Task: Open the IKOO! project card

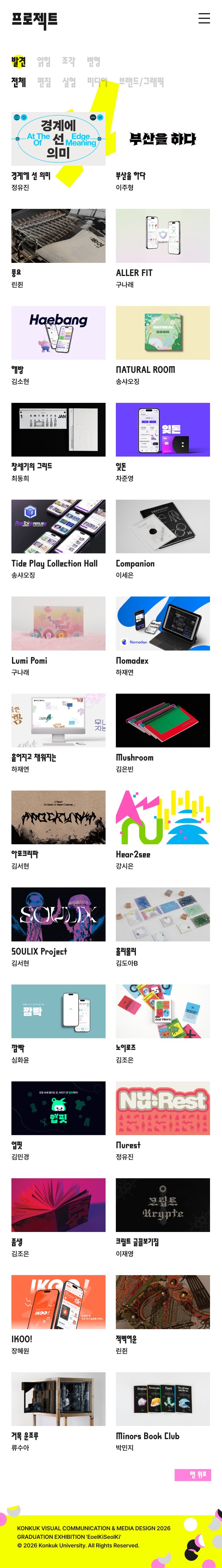Action: [x=58, y=1301]
